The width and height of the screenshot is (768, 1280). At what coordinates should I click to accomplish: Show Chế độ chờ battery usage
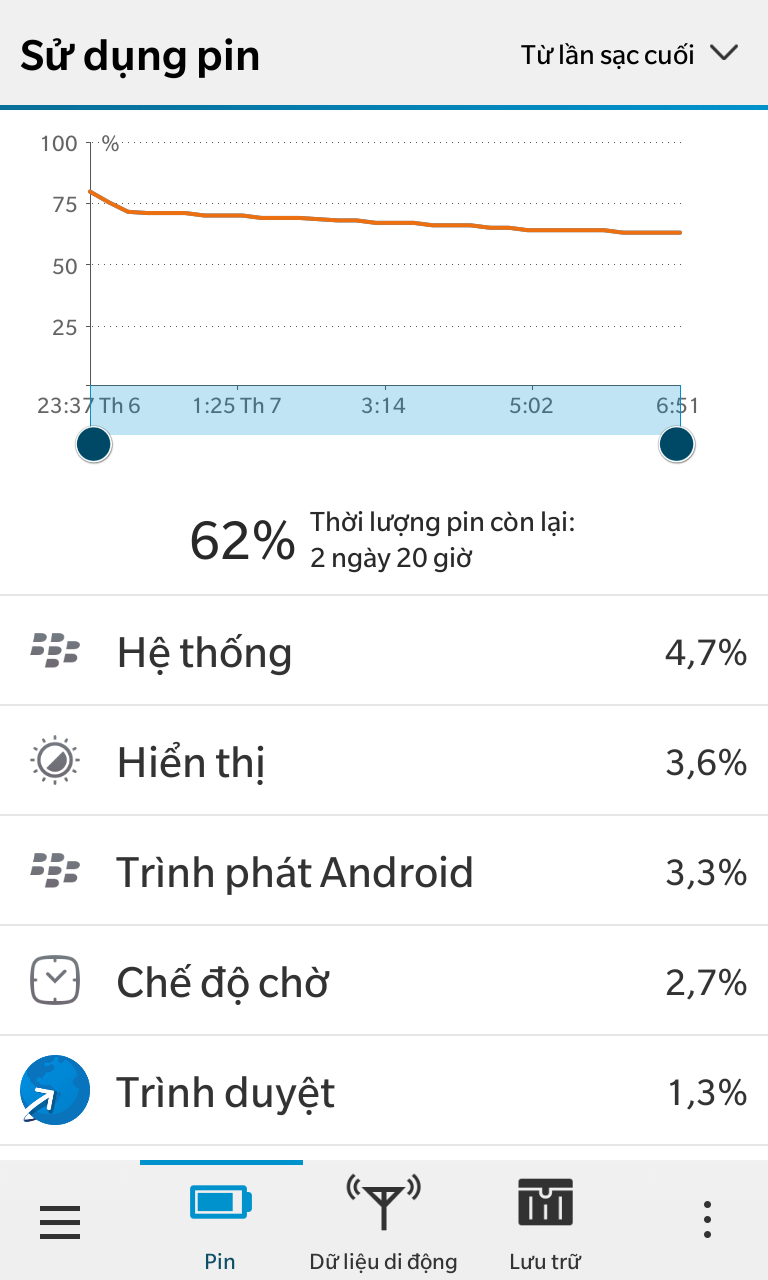click(x=384, y=982)
